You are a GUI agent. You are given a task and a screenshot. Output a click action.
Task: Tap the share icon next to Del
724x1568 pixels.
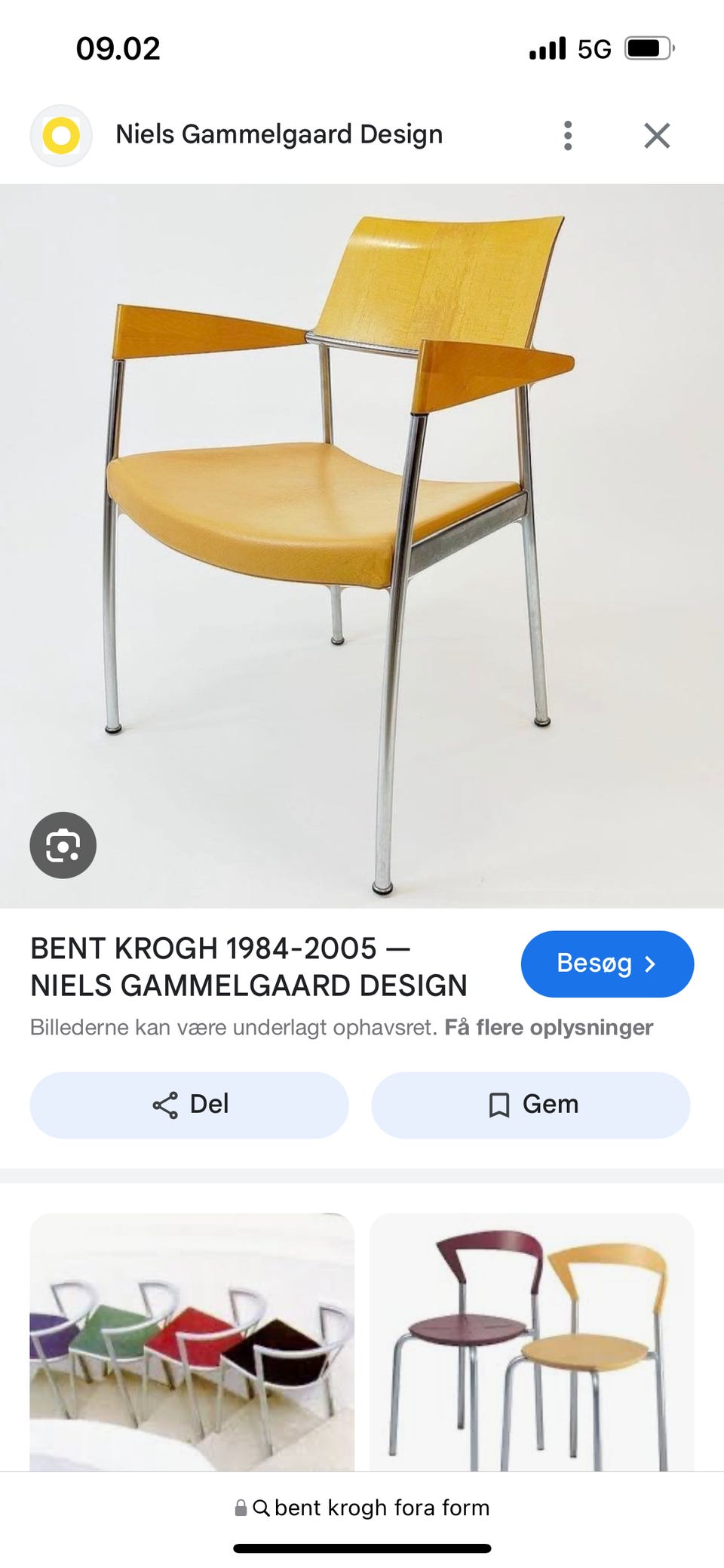[x=164, y=1104]
